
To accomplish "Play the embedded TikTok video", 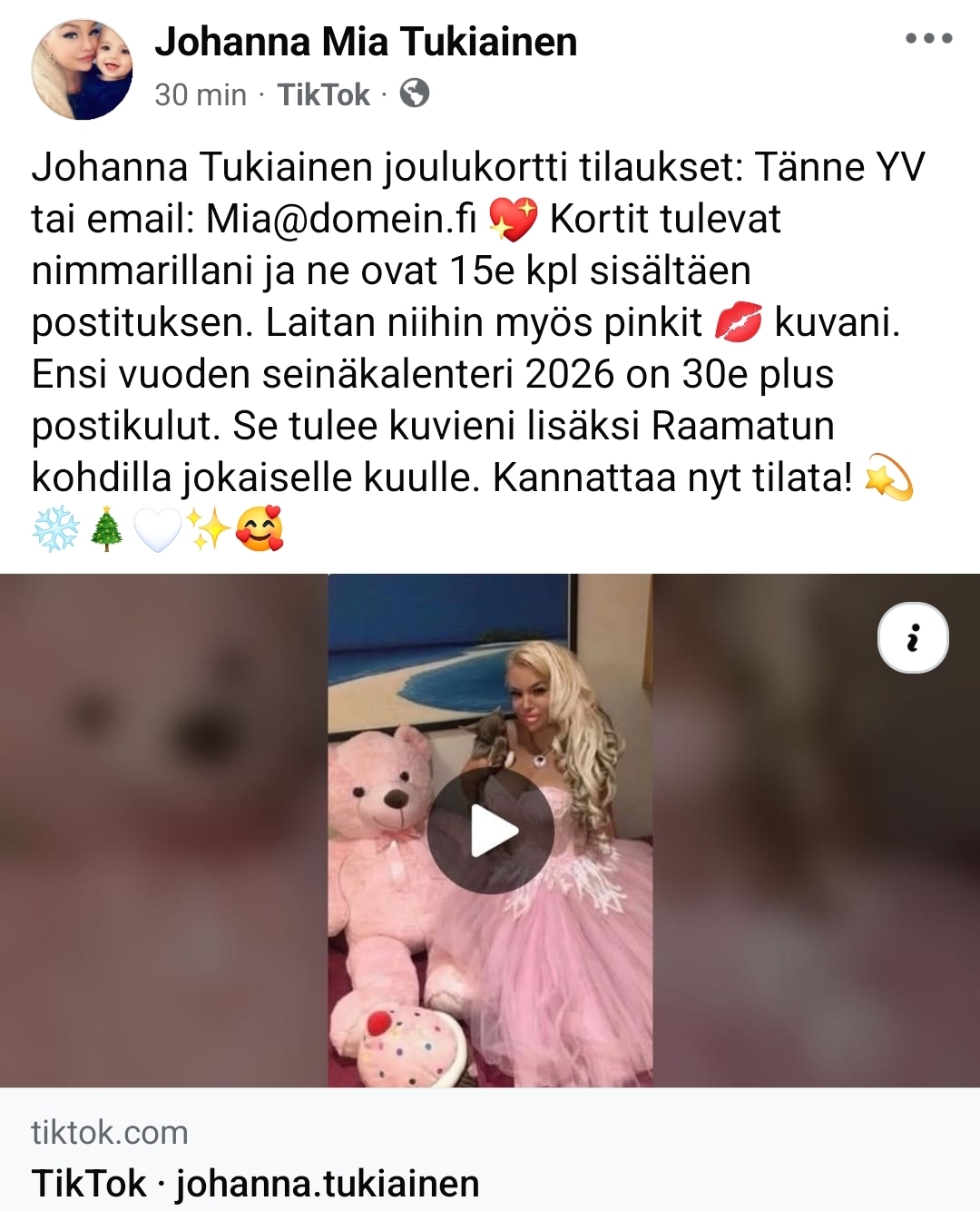I will click(x=490, y=832).
